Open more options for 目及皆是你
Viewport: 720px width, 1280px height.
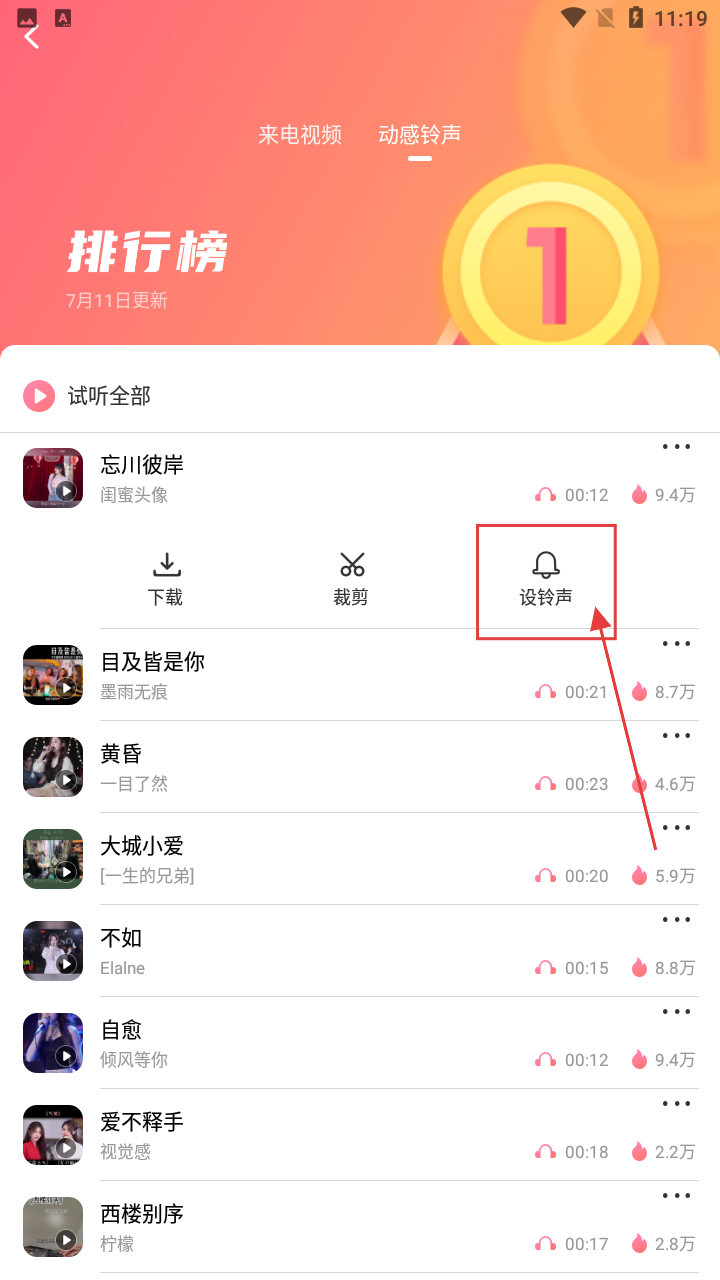pyautogui.click(x=677, y=644)
